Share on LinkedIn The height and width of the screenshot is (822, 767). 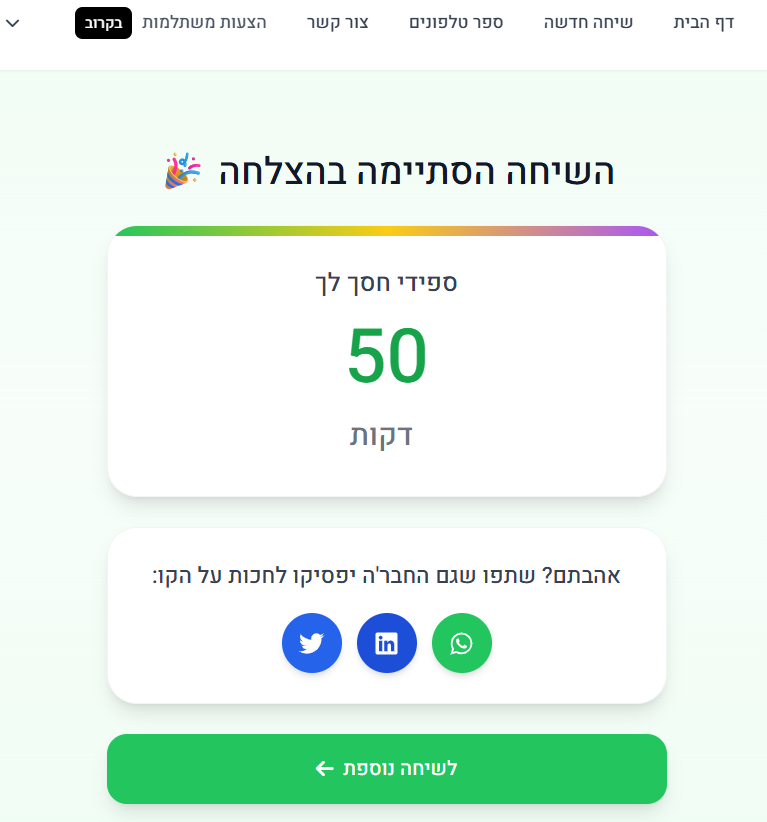coord(386,643)
